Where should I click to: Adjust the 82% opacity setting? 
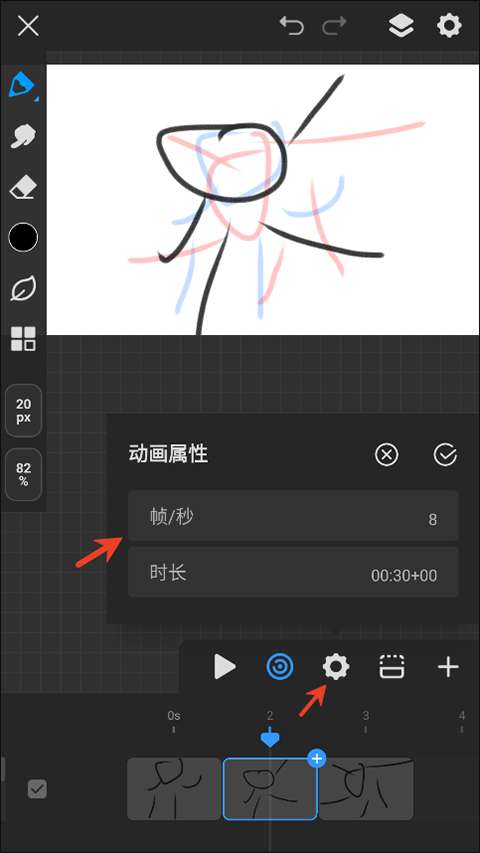tap(23, 474)
